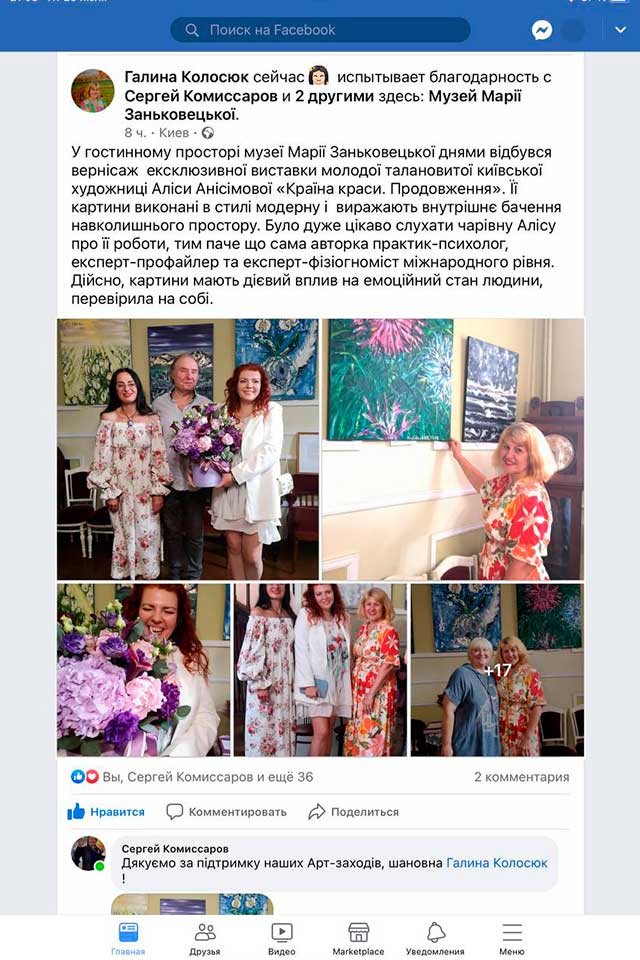Toggle the Нравится like button

click(106, 812)
